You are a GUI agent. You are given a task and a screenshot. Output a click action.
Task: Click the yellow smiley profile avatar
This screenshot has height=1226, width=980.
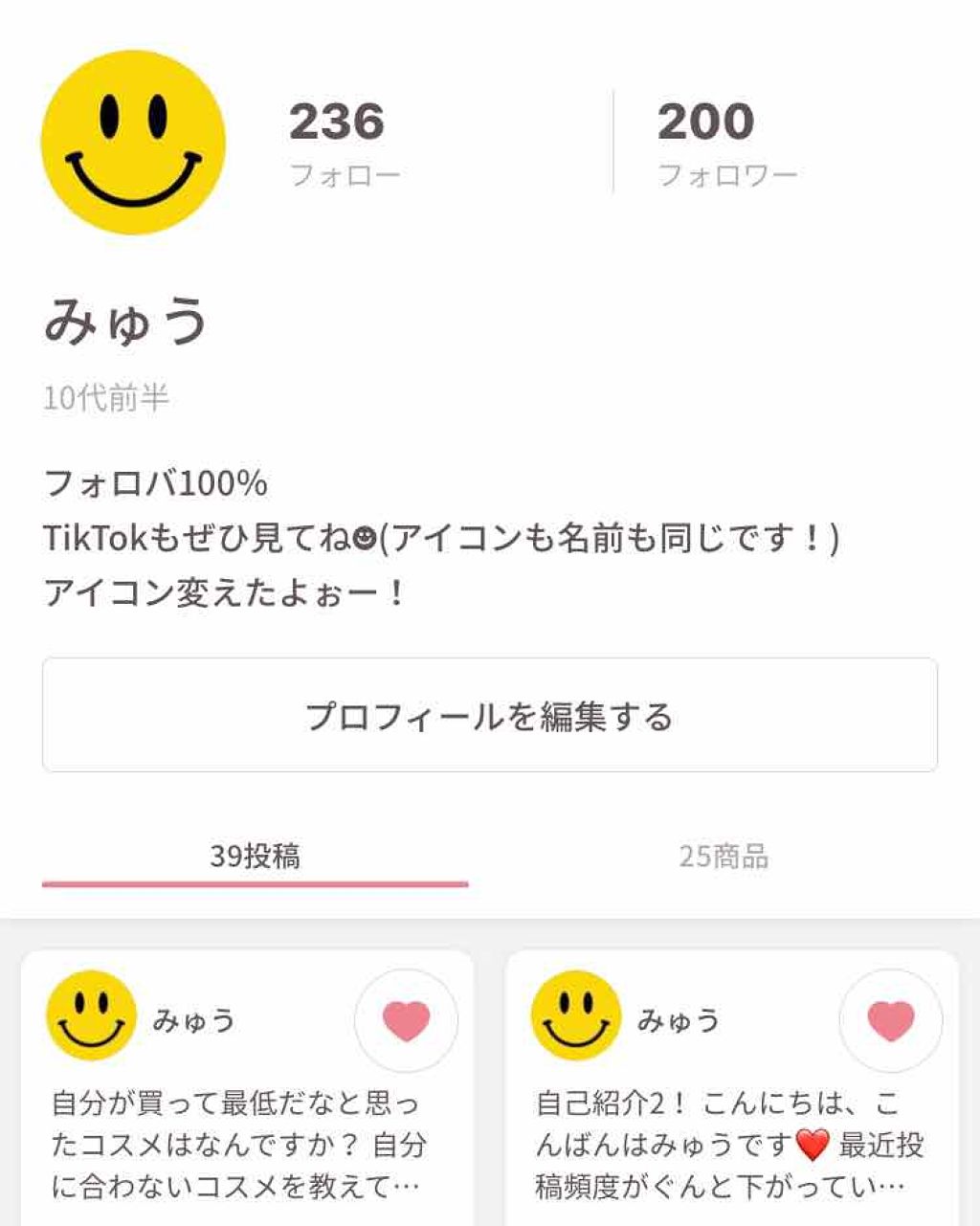(134, 141)
